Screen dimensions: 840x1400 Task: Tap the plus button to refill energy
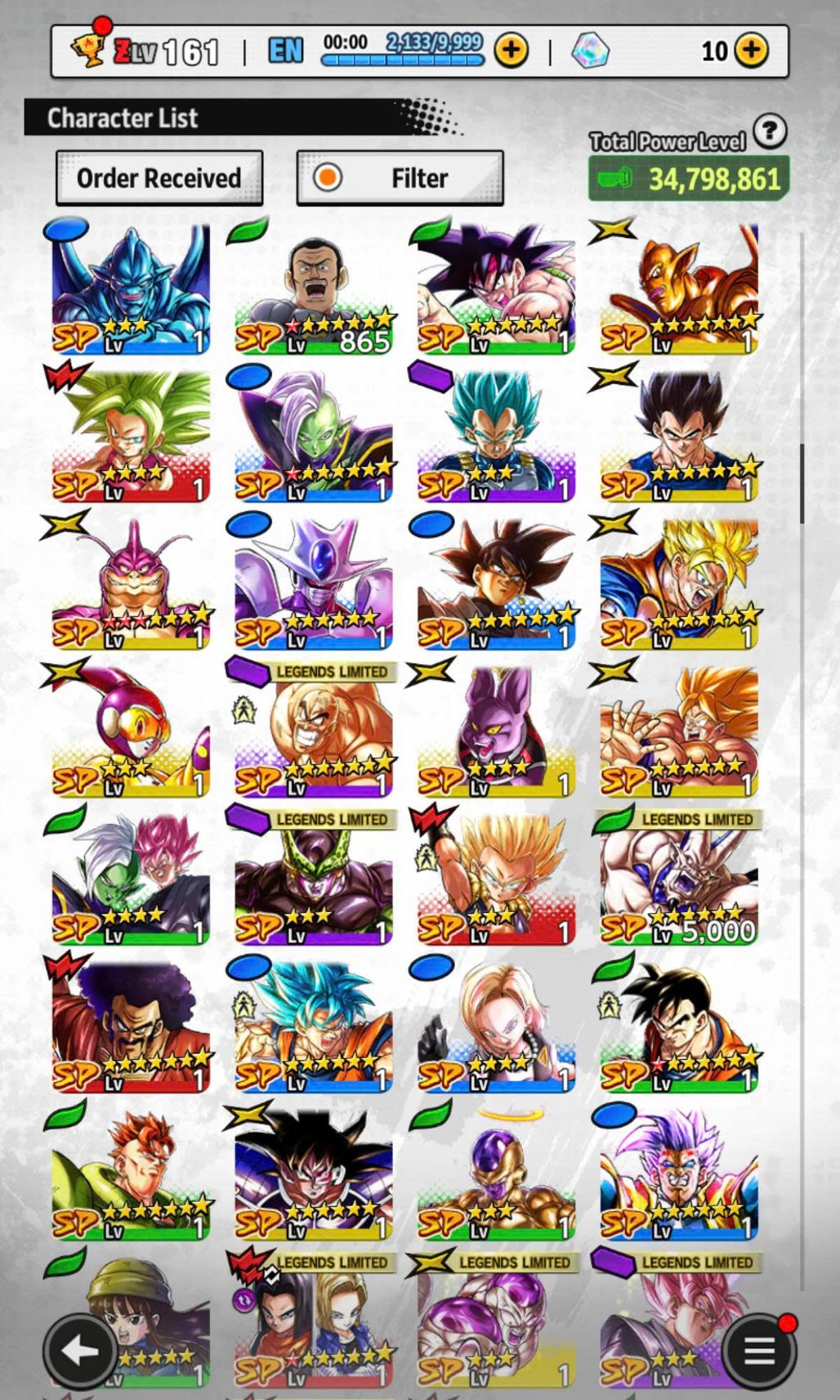(x=512, y=51)
